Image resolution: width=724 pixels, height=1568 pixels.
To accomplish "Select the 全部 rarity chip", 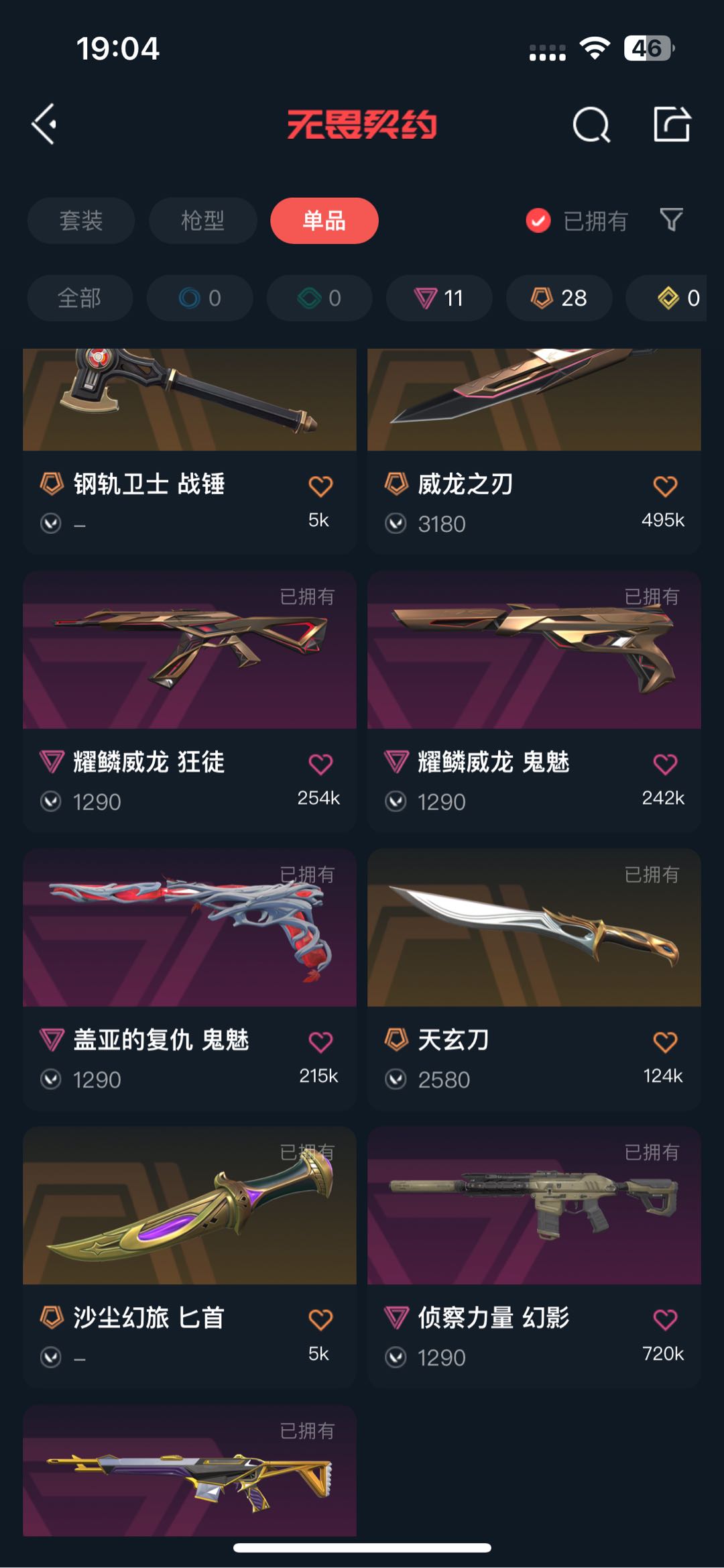I will click(80, 298).
